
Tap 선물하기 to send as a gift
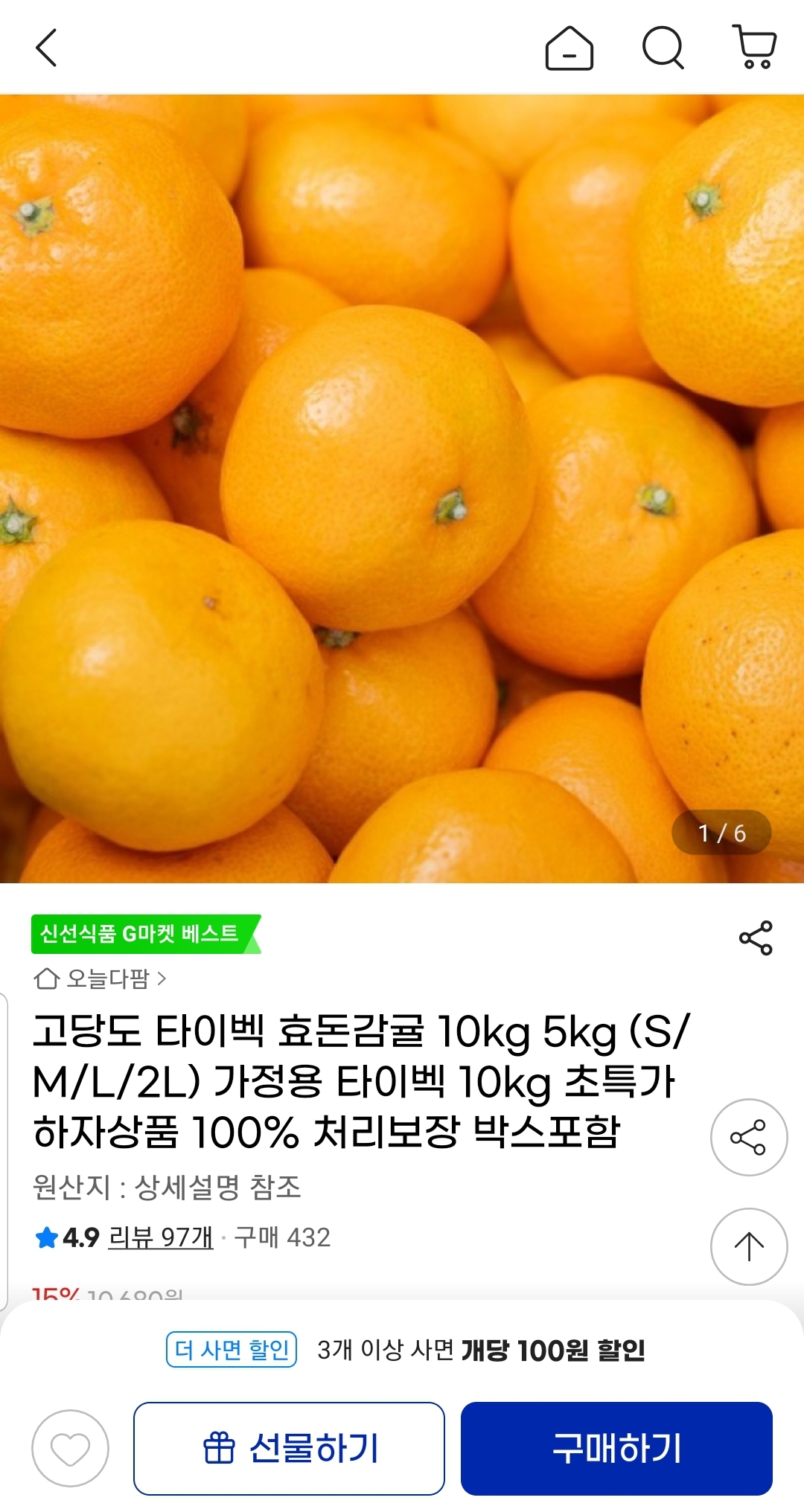289,1448
